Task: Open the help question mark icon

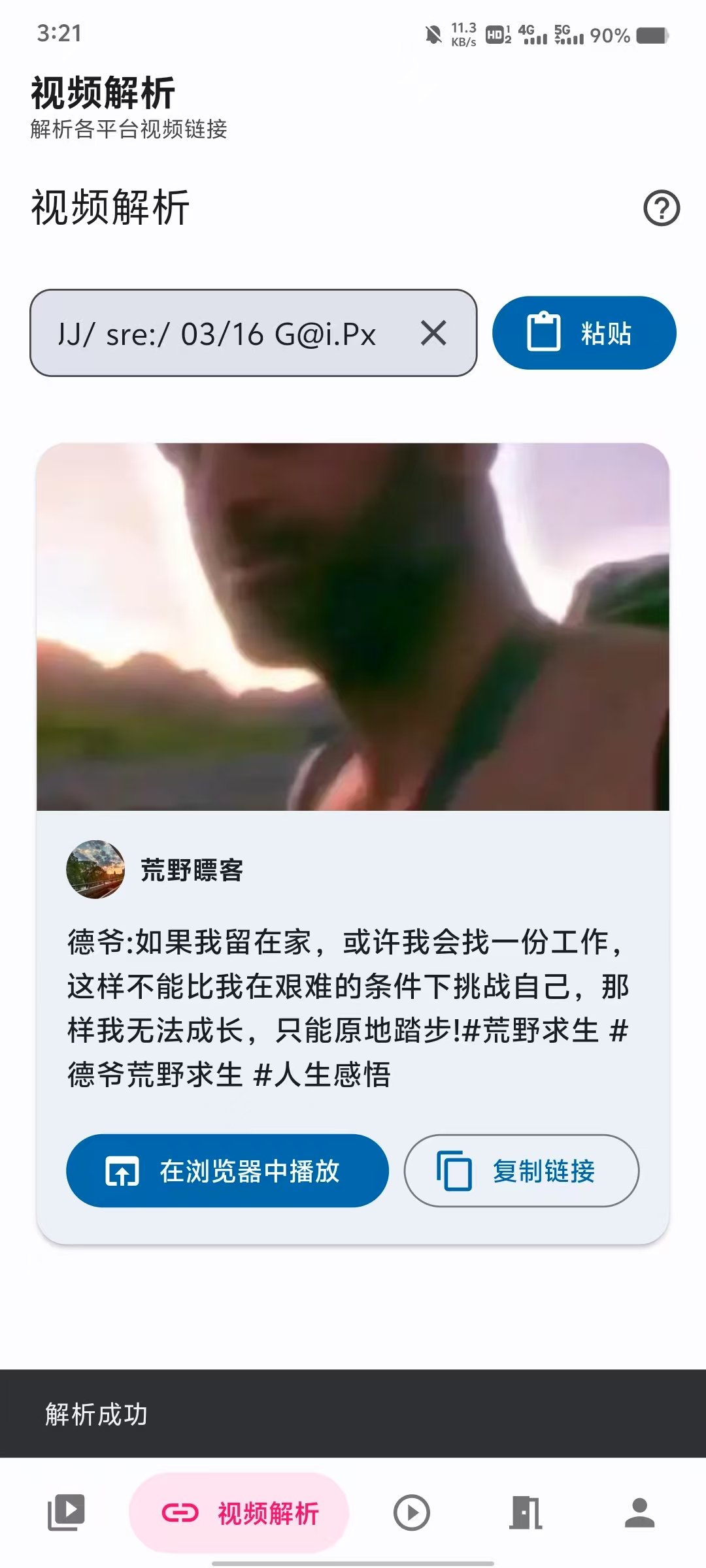Action: pyautogui.click(x=662, y=209)
